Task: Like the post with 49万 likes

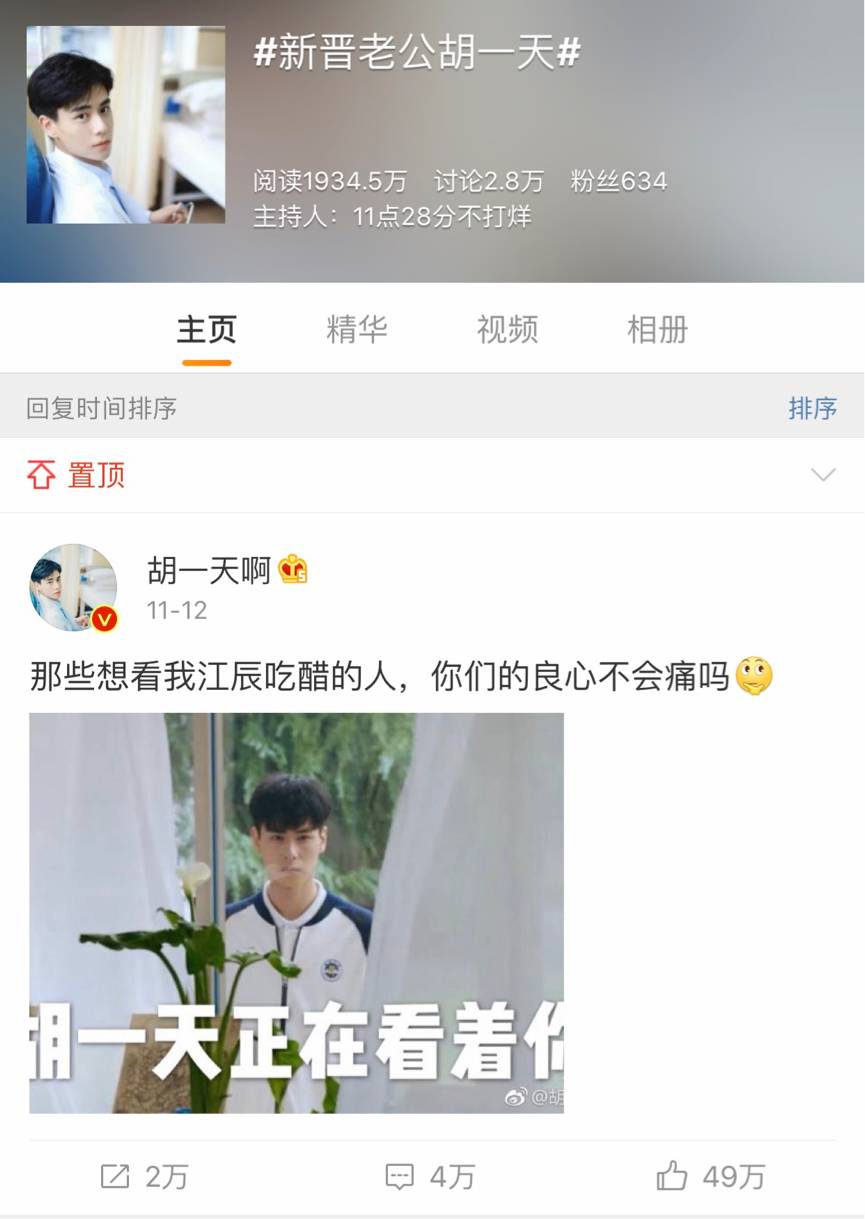Action: 711,1176
